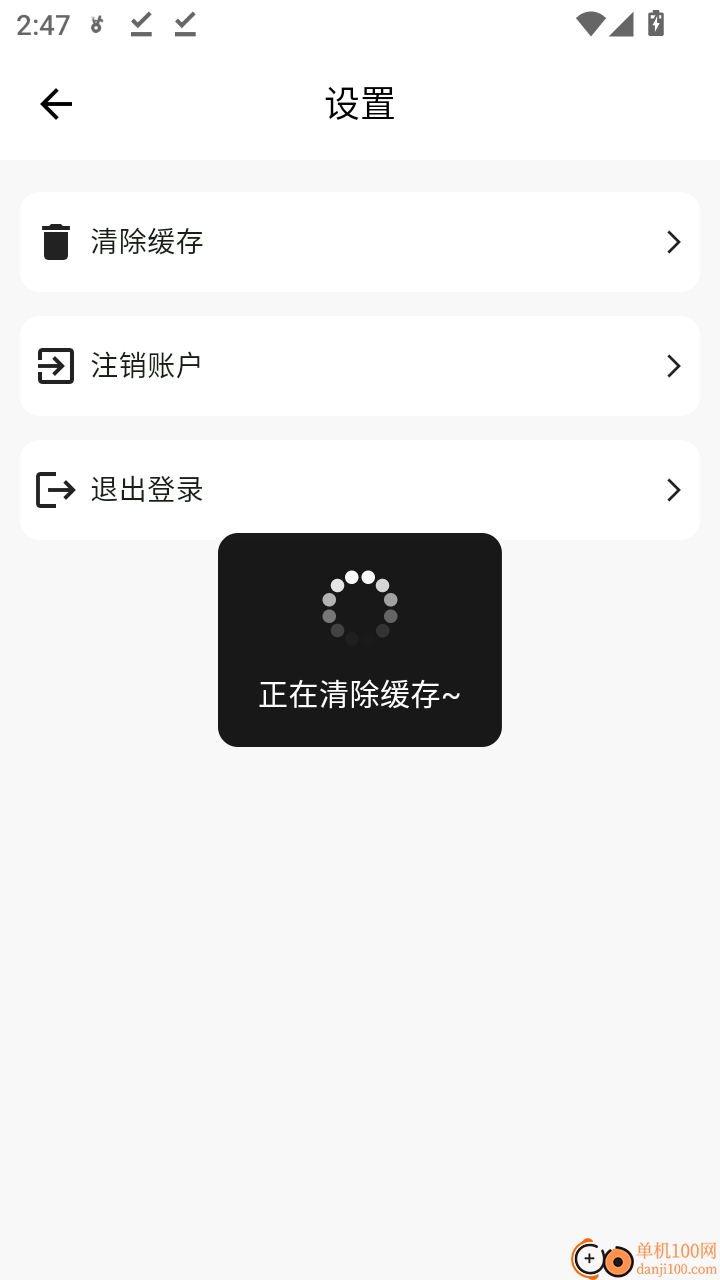Tap the 正在清除缓存 toast message
The height and width of the screenshot is (1280, 720).
(359, 694)
